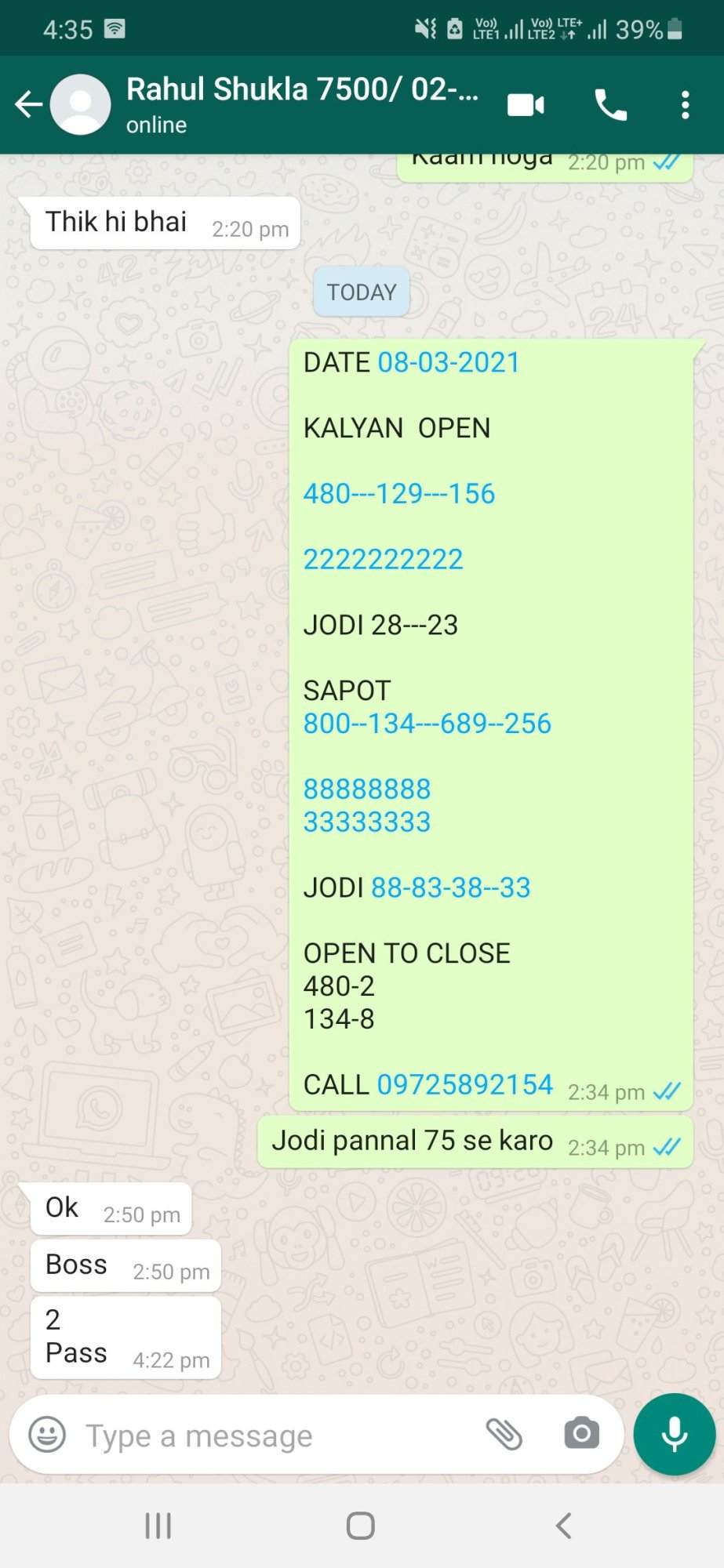
Task: Go to the home screen
Action: 361,1526
